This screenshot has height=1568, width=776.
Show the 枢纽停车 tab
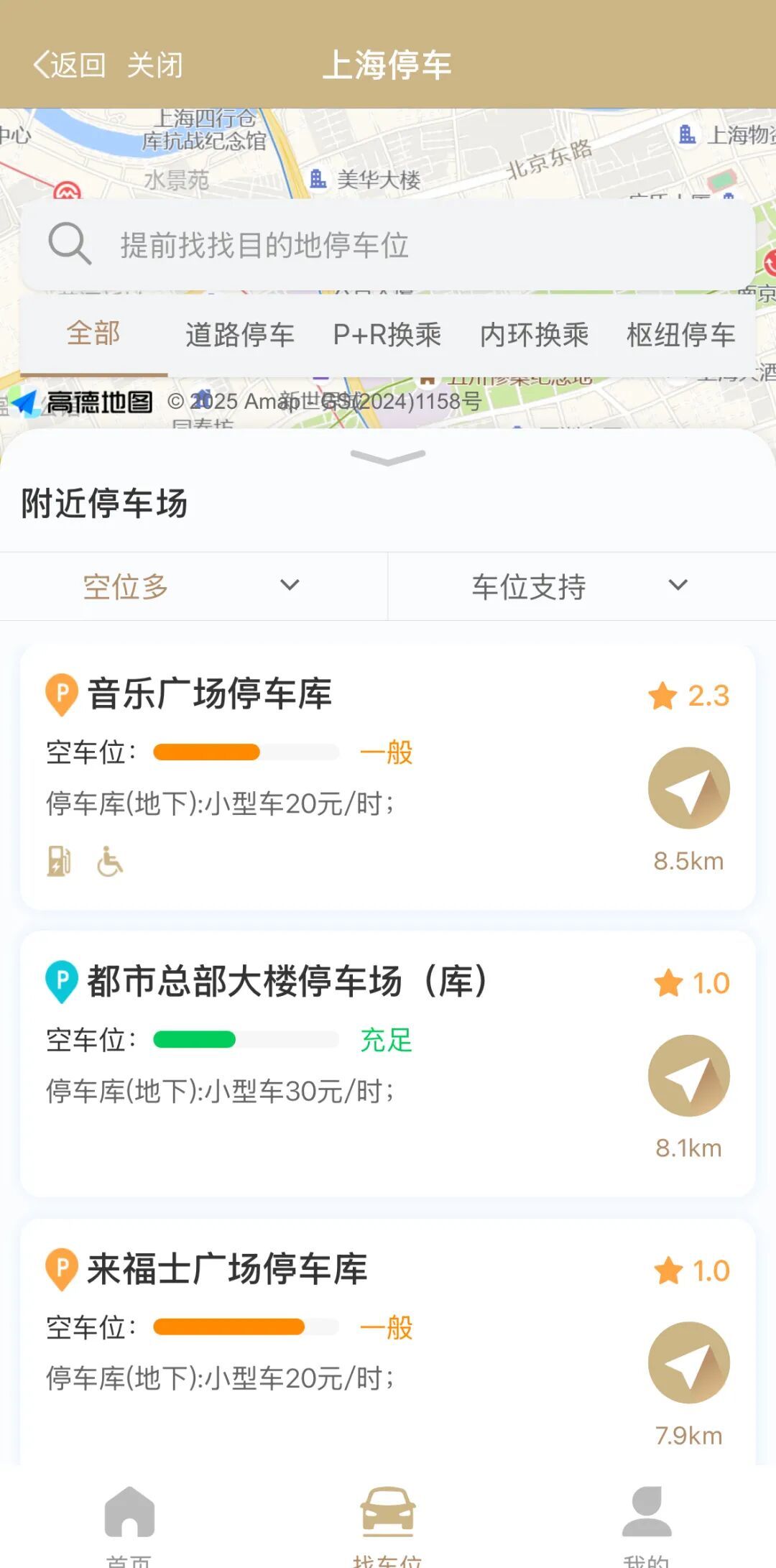(680, 335)
